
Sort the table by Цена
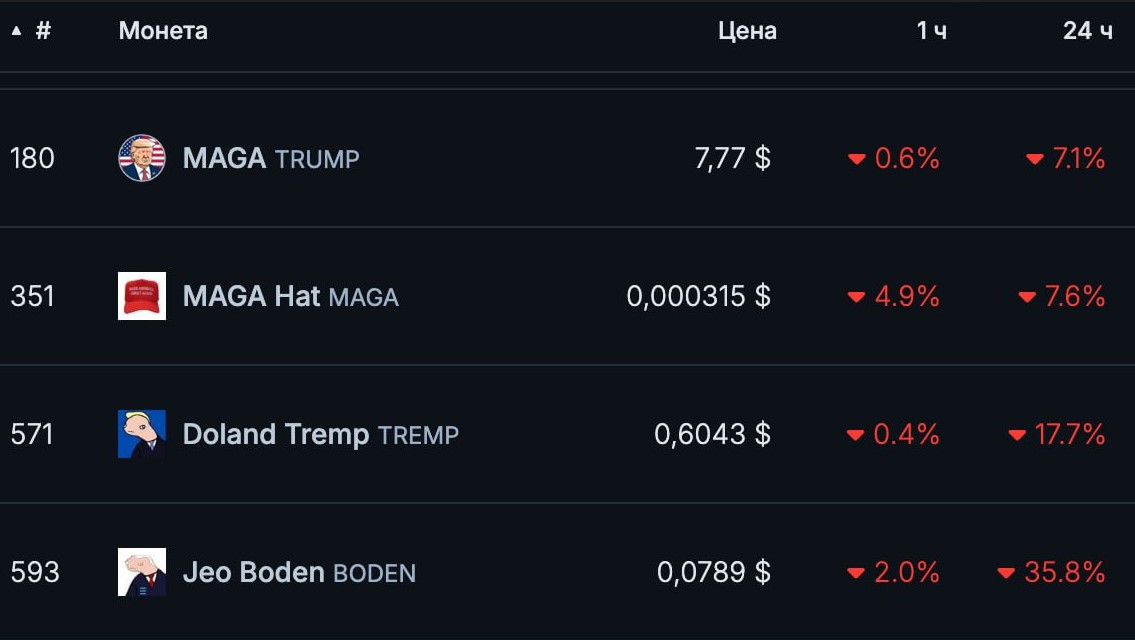(x=747, y=31)
